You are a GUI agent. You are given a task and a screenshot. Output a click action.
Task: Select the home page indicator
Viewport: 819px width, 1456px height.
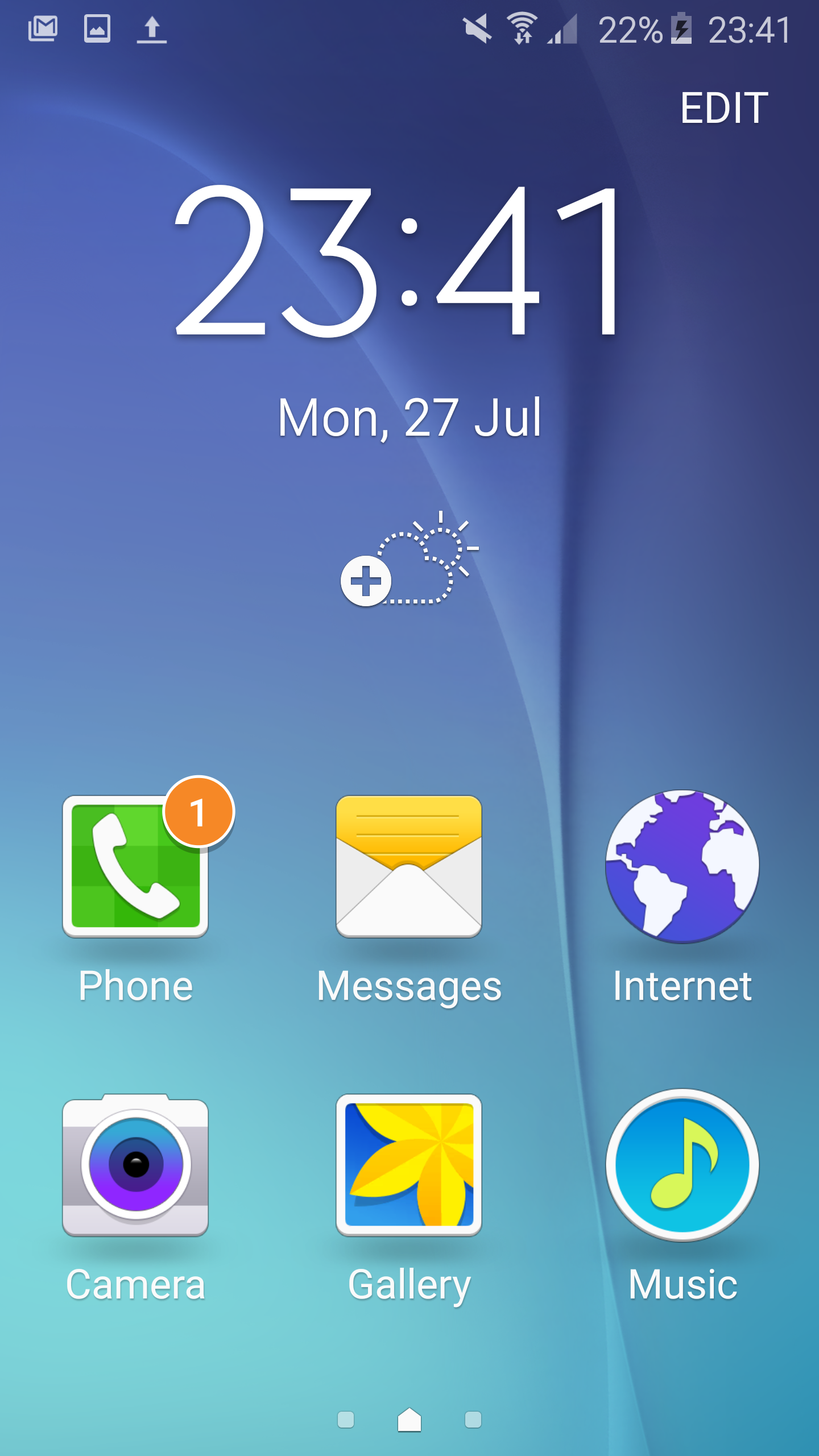pyautogui.click(x=409, y=1420)
